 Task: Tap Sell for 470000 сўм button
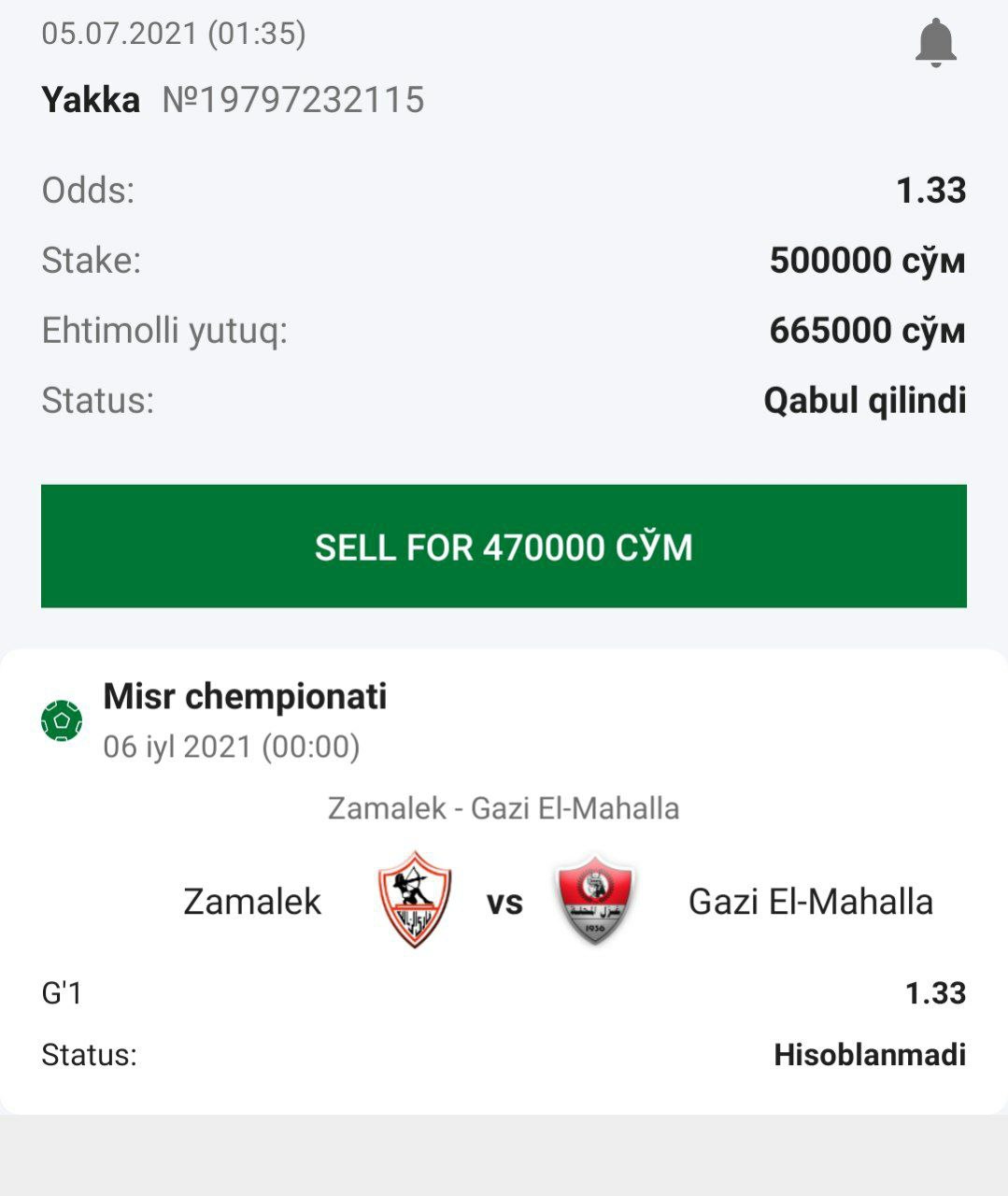coord(504,547)
